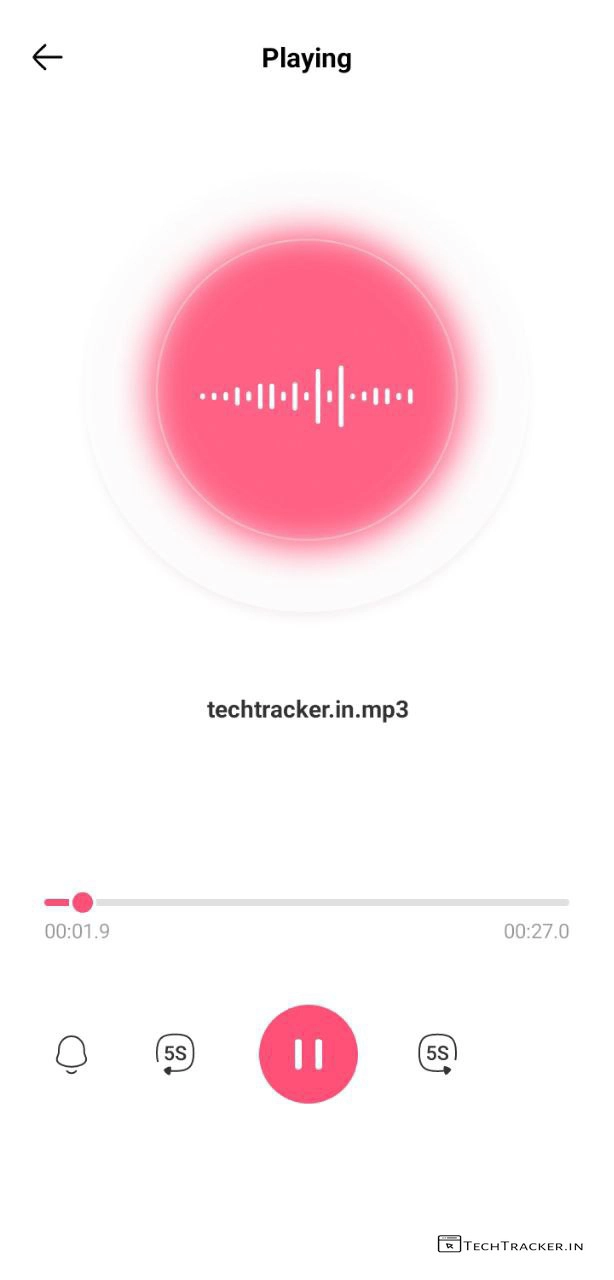Go back from the Playing screen
The width and height of the screenshot is (614, 1280).
[47, 58]
